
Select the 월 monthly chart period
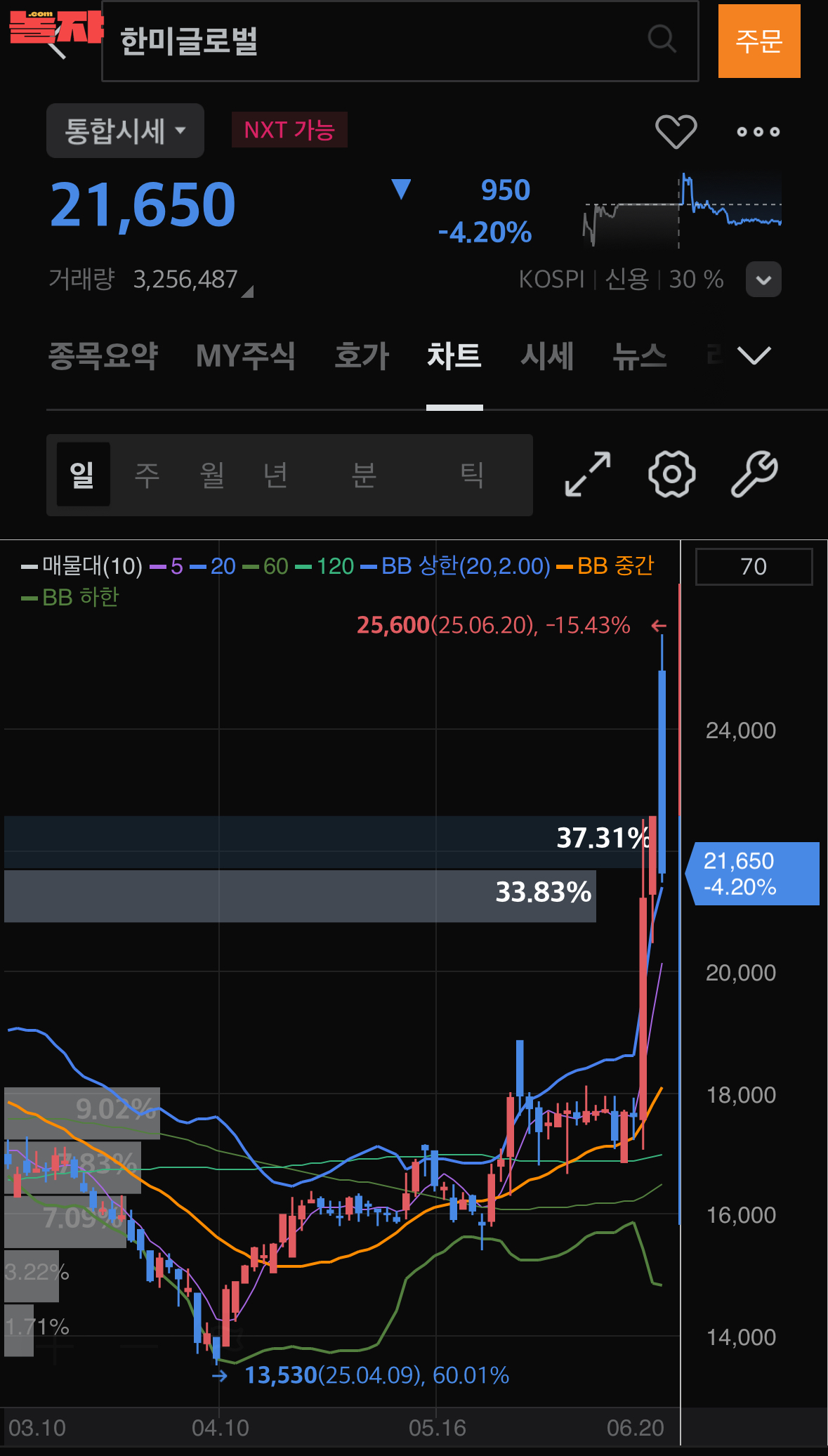[x=211, y=475]
